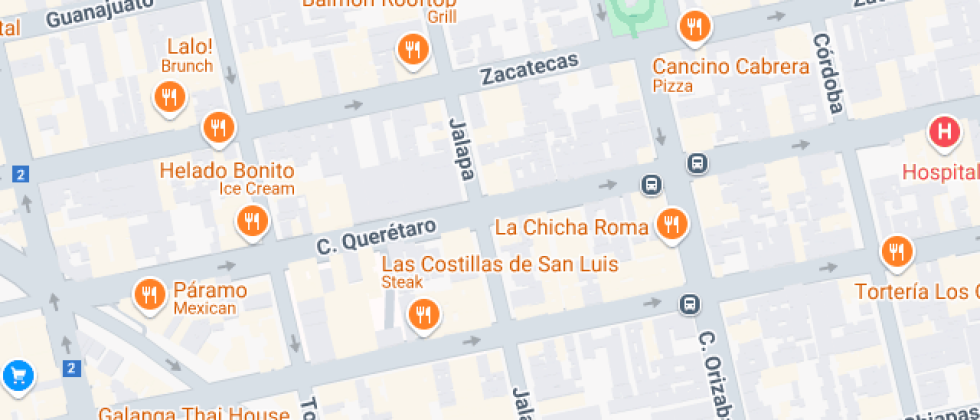Open the La Chicha Roma pin
Image resolution: width=980 pixels, height=420 pixels.
(x=672, y=225)
